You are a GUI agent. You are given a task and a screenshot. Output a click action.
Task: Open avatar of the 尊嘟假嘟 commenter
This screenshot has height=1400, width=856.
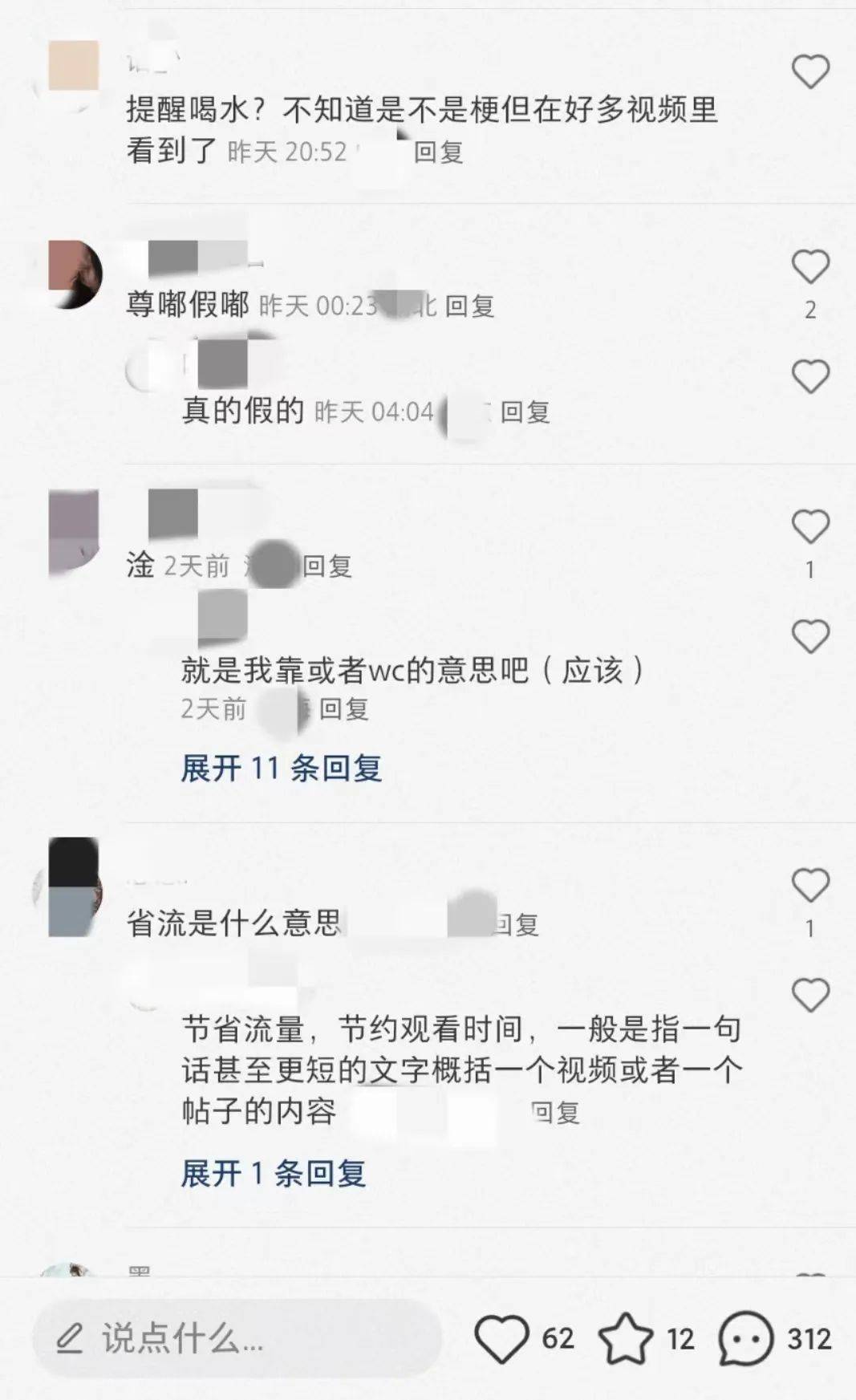pos(75,274)
